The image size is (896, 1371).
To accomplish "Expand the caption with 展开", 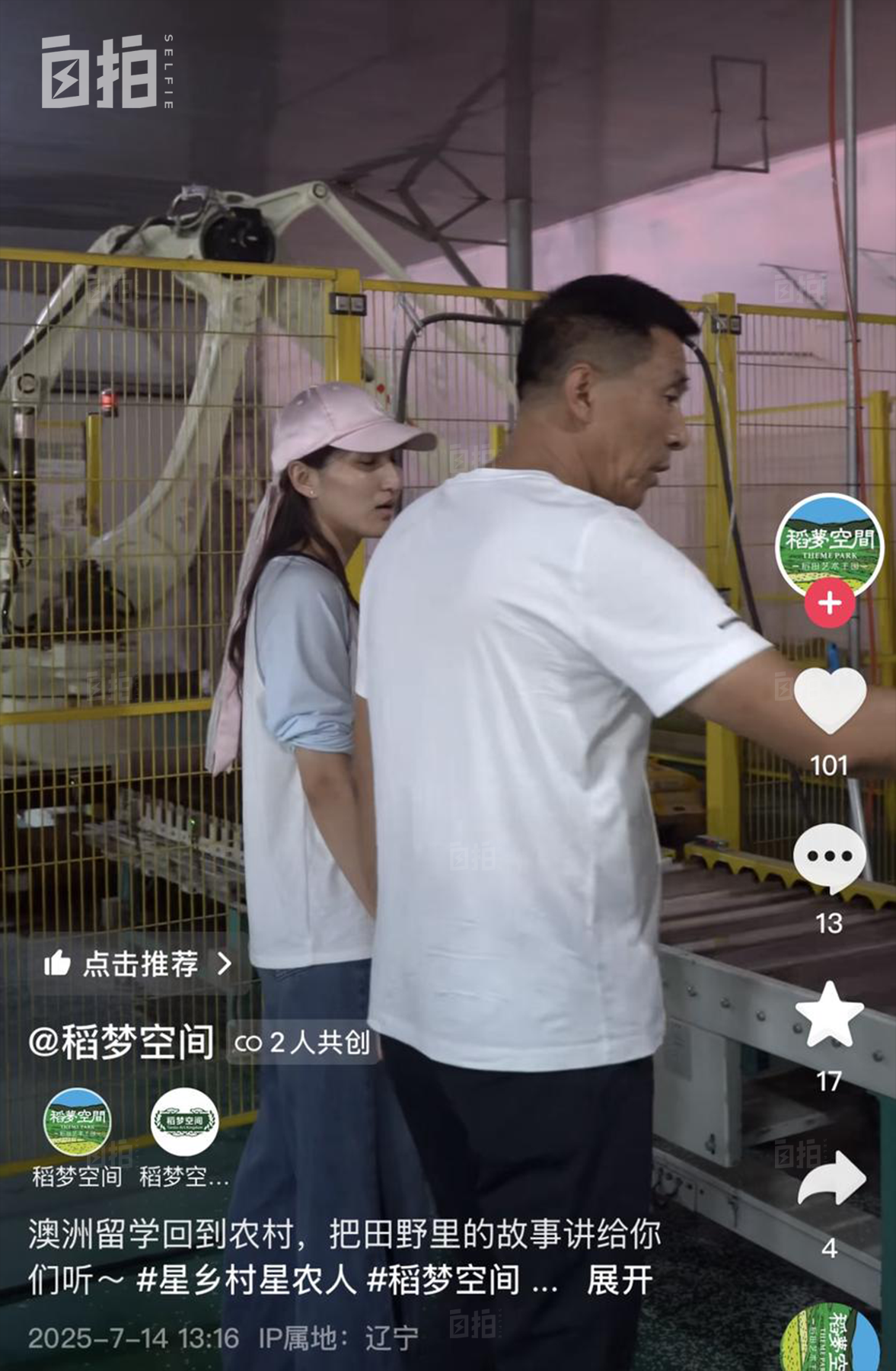I will click(620, 1280).
